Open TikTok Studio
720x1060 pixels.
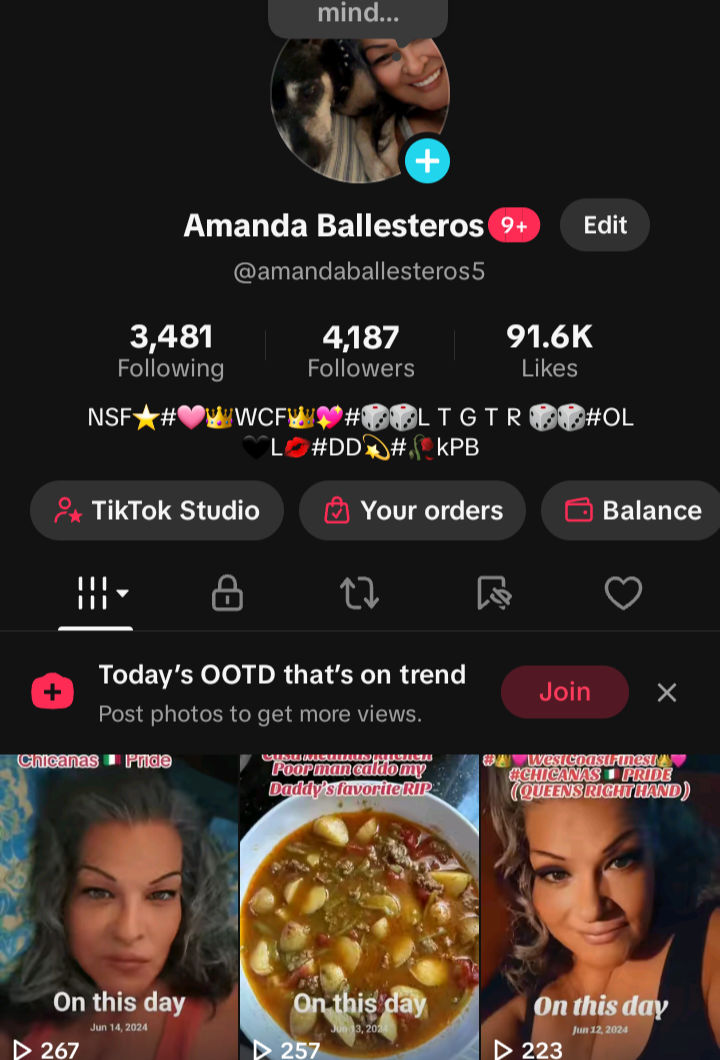pos(157,510)
